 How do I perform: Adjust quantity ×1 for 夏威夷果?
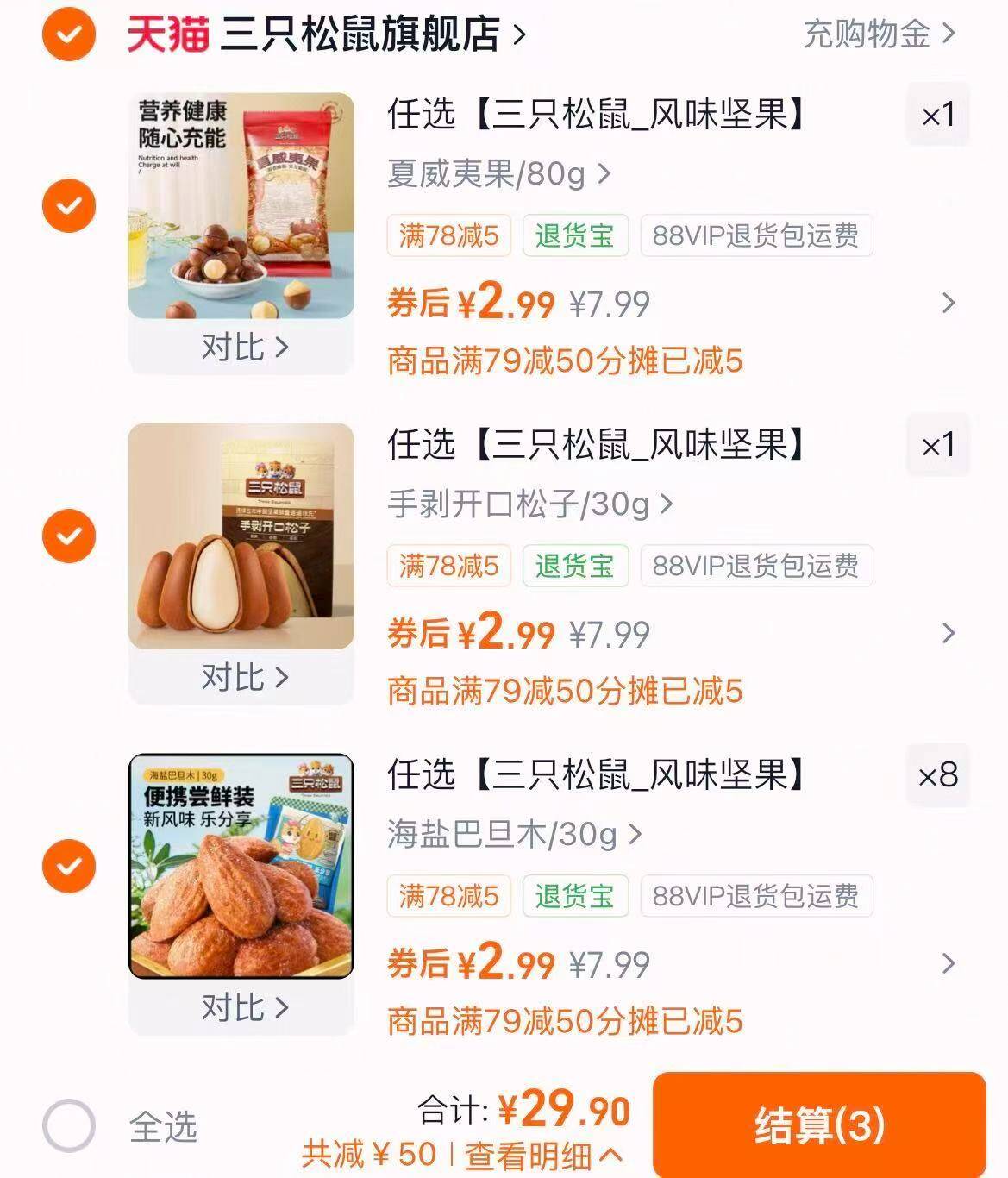937,115
